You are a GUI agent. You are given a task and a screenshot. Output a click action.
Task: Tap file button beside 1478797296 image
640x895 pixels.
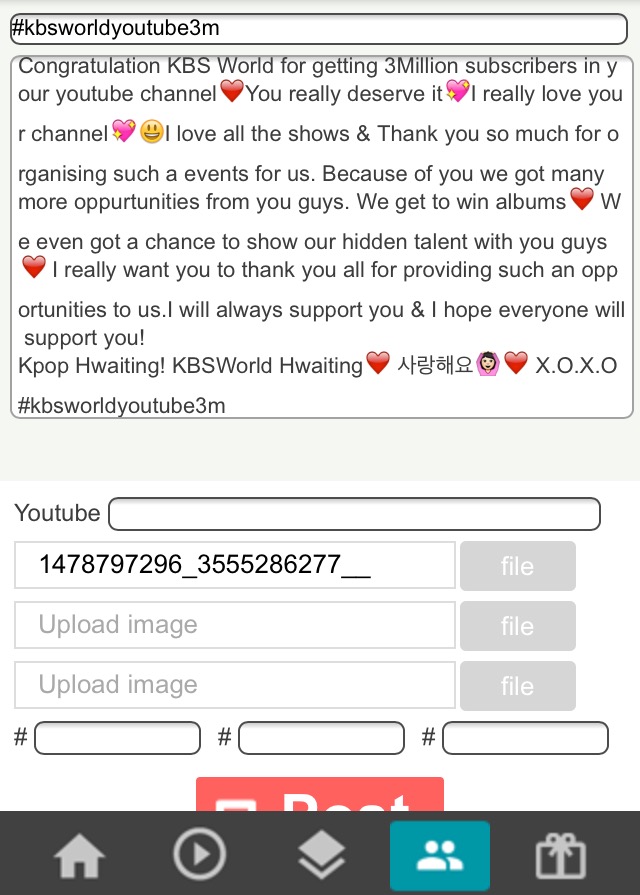click(517, 566)
